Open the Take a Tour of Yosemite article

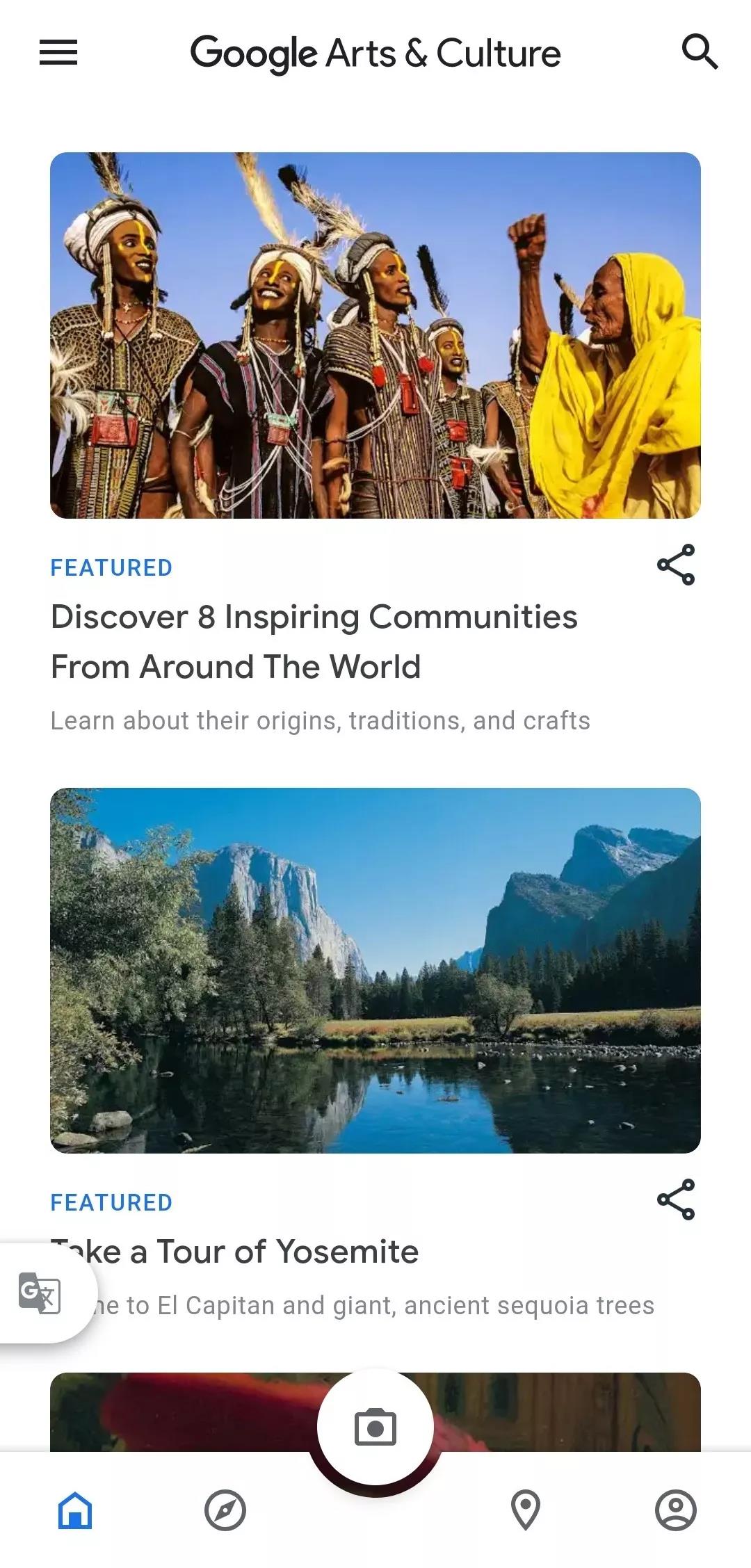235,1250
